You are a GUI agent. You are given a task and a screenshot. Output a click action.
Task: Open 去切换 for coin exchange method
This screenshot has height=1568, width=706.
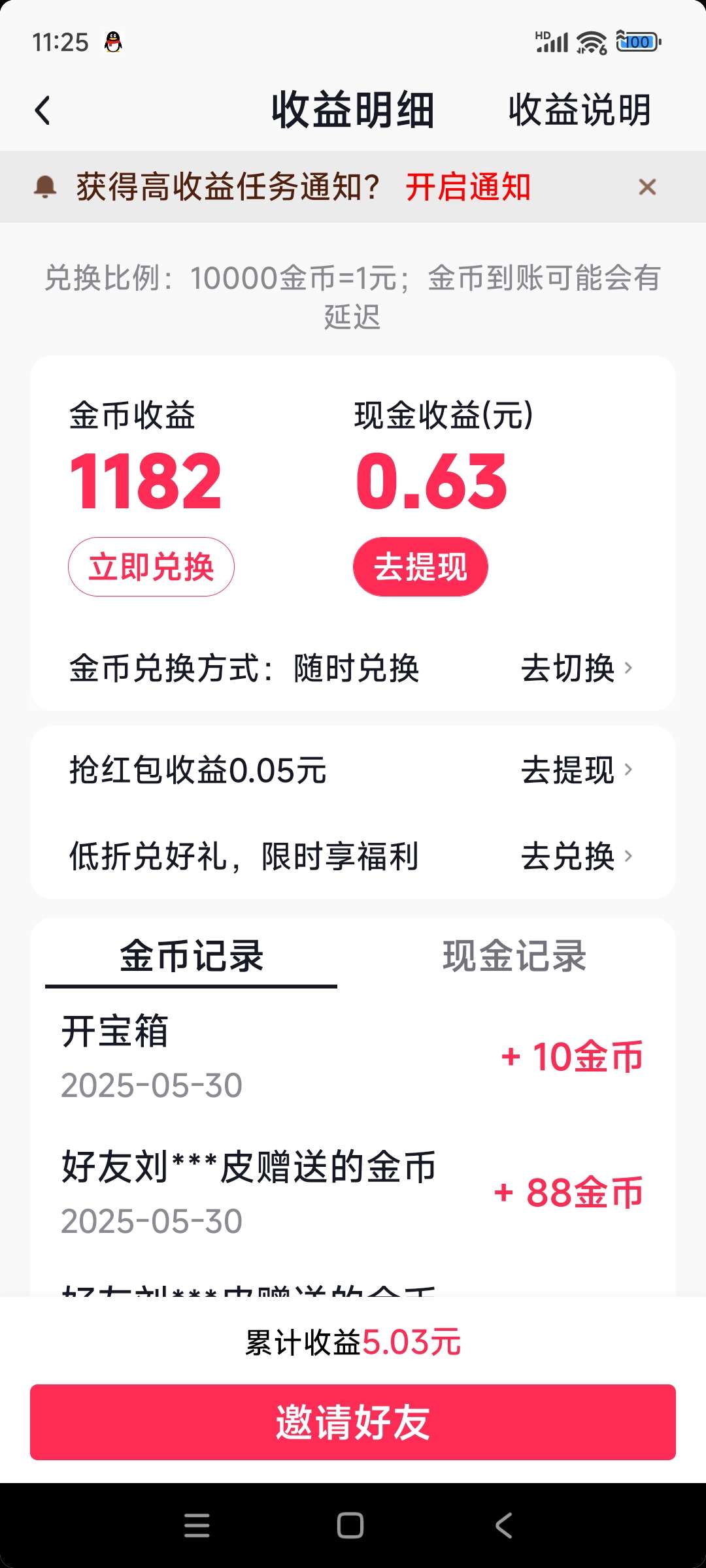(x=577, y=668)
